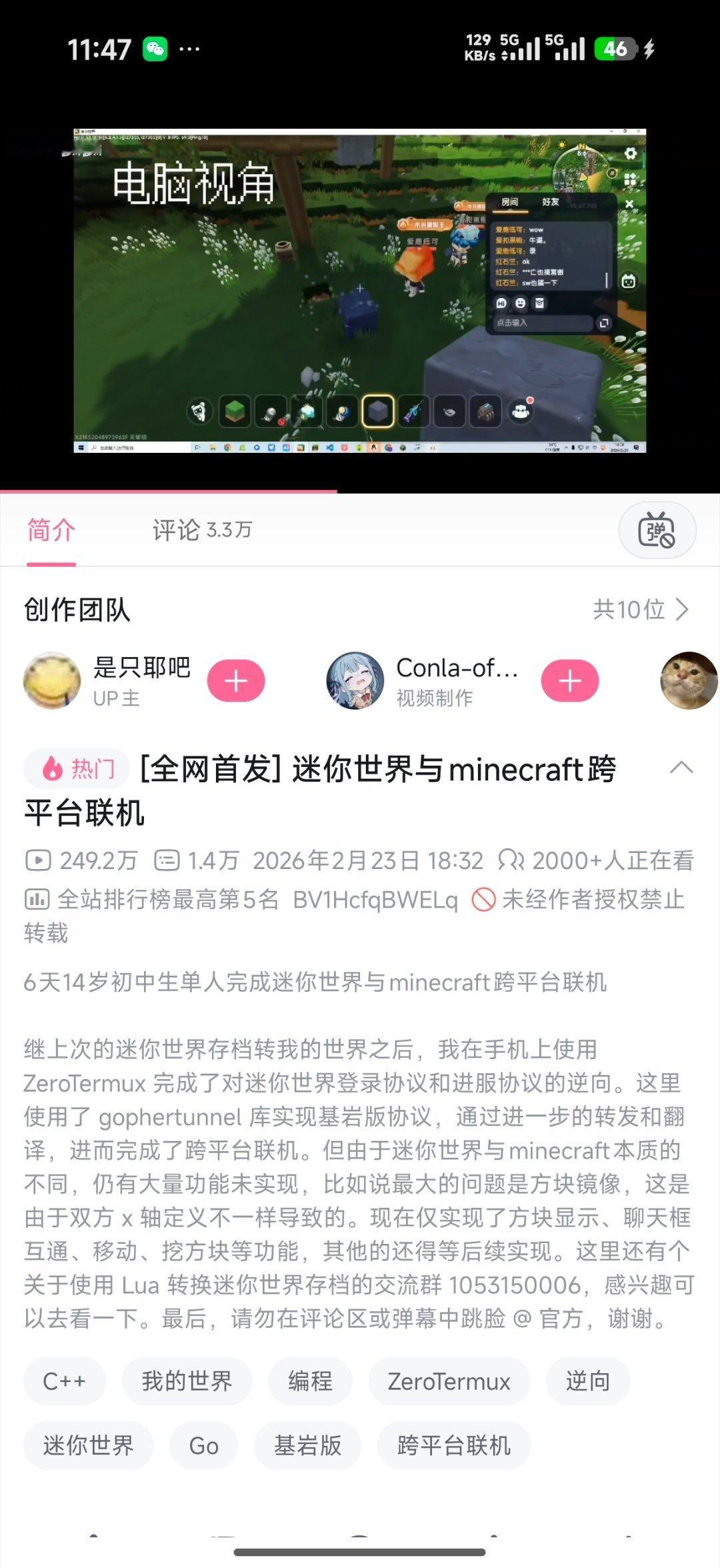Switch to the 好友 tab in the chat panel
The height and width of the screenshot is (1568, 720).
point(551,203)
